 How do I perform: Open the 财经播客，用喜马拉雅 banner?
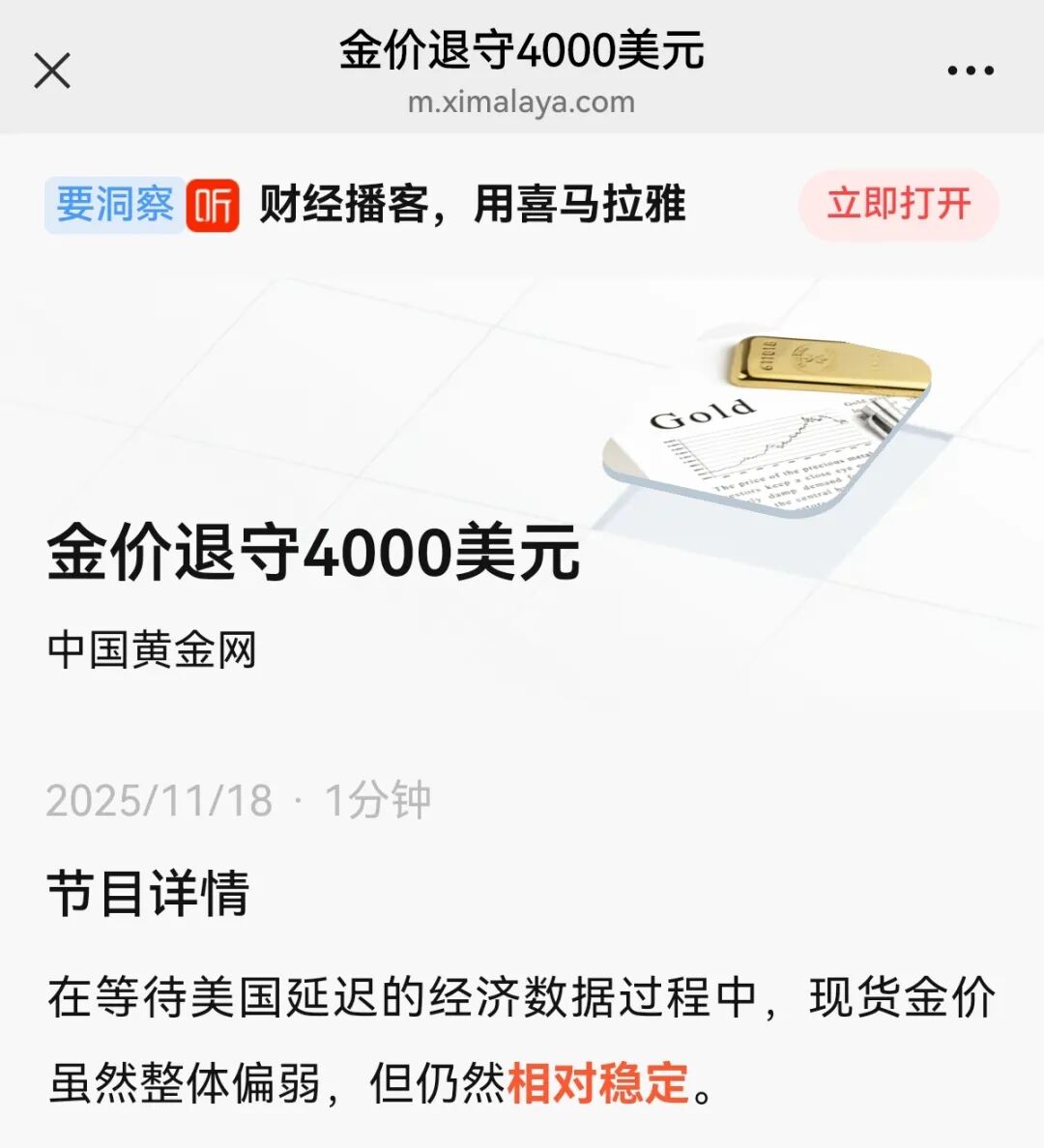click(472, 205)
